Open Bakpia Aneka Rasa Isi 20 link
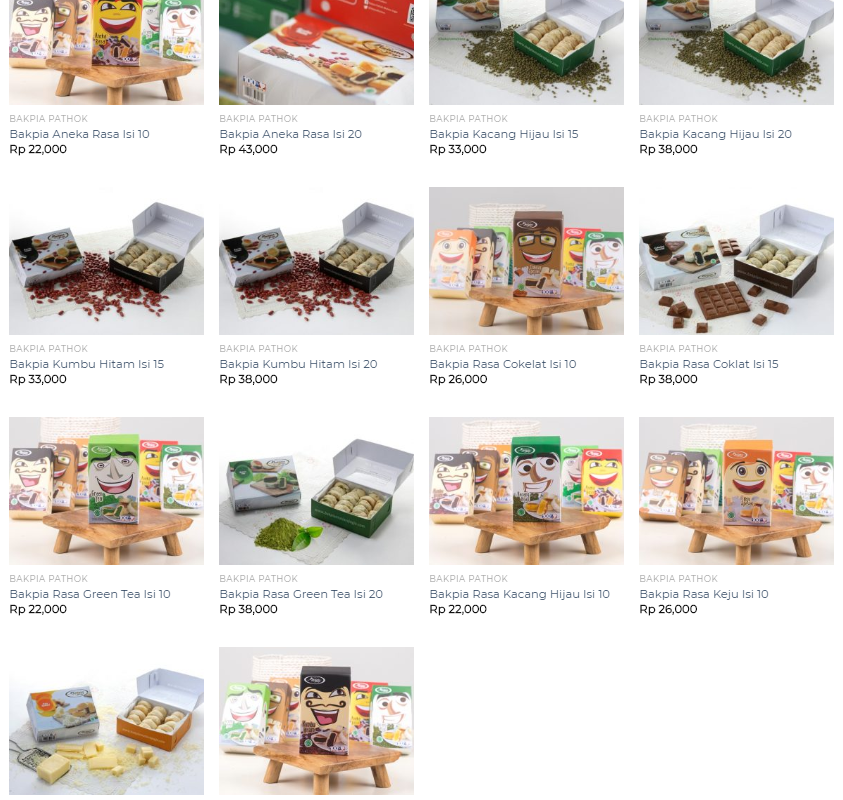 pos(290,134)
